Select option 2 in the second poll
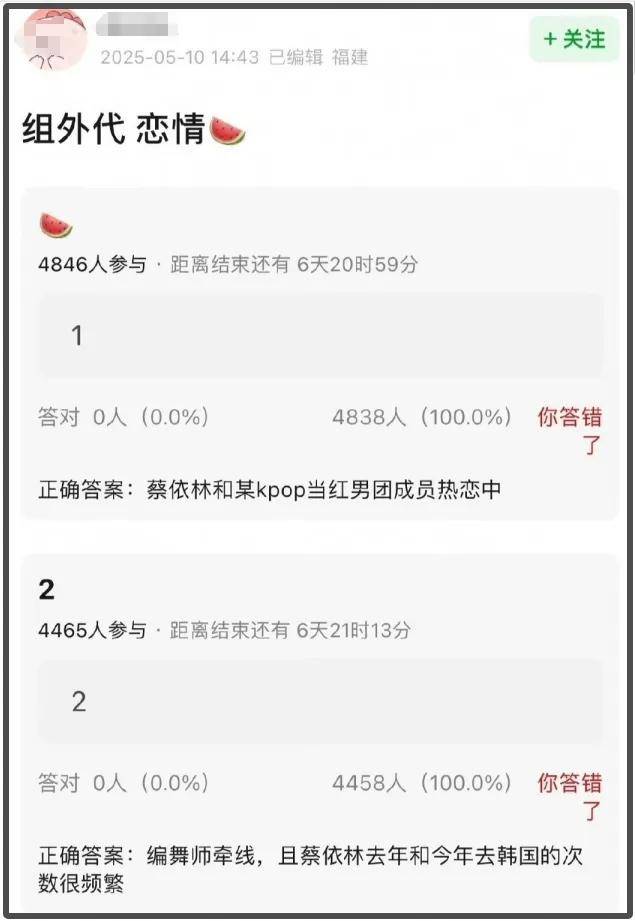This screenshot has height=921, width=635. (320, 701)
